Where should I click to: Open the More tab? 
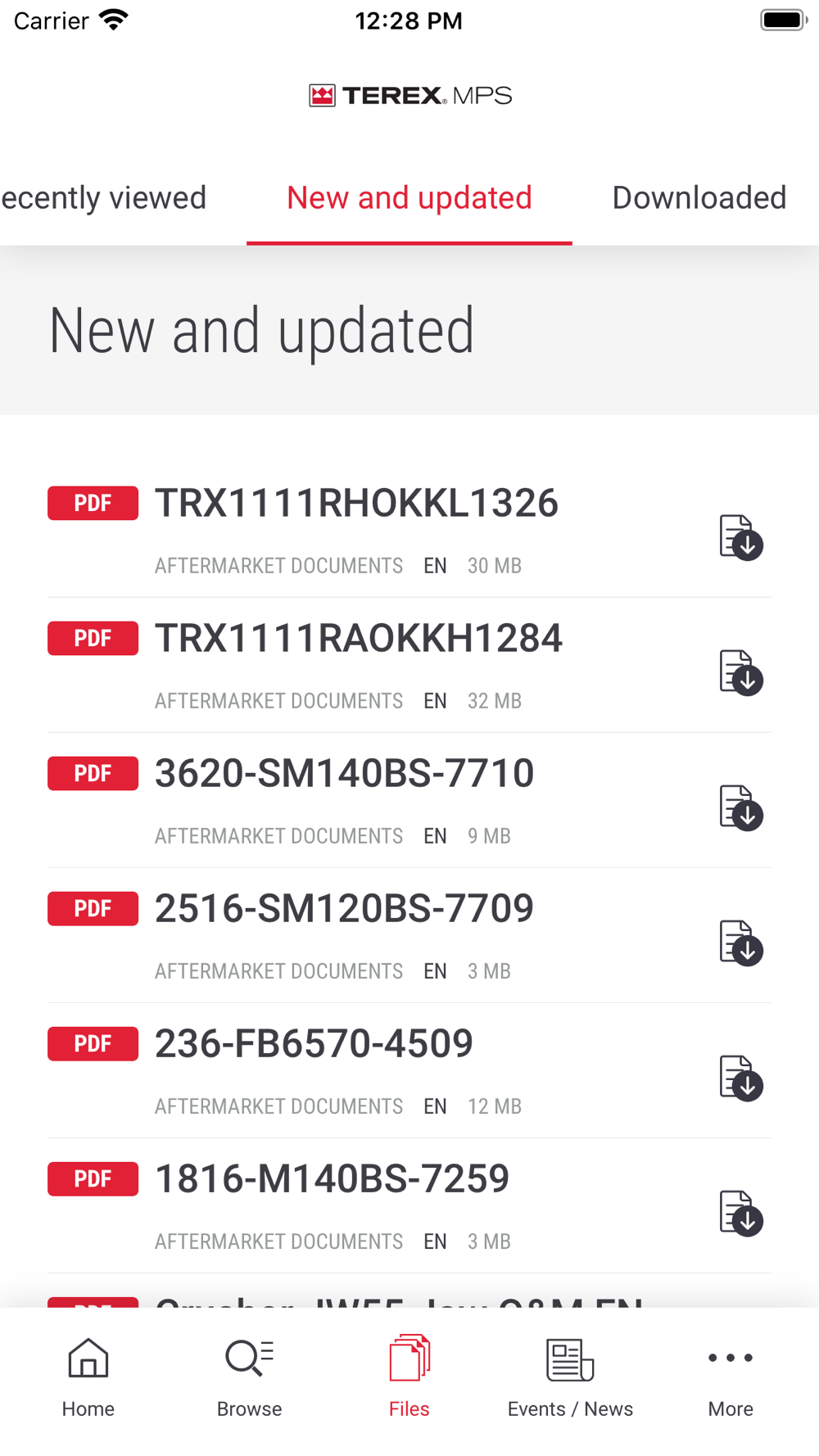(x=731, y=1377)
